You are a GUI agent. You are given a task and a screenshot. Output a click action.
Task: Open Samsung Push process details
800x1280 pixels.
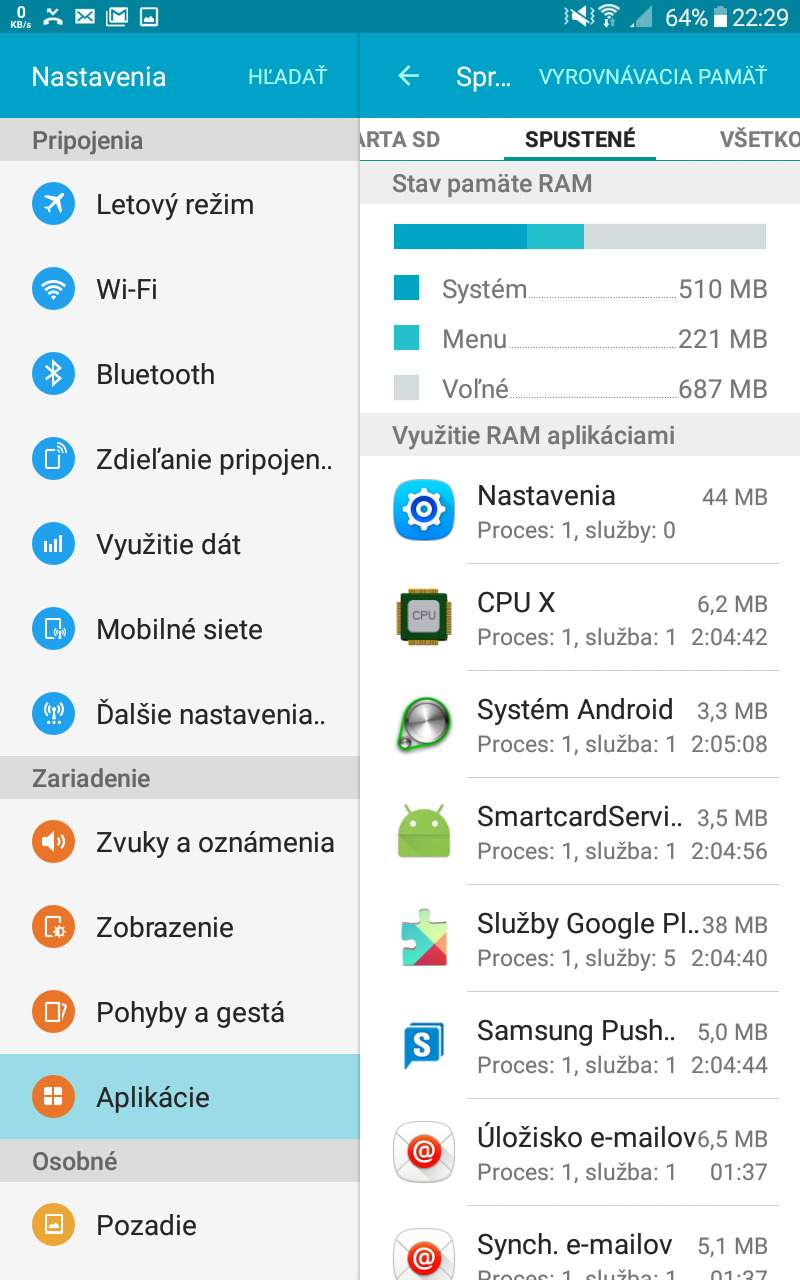pos(580,1045)
